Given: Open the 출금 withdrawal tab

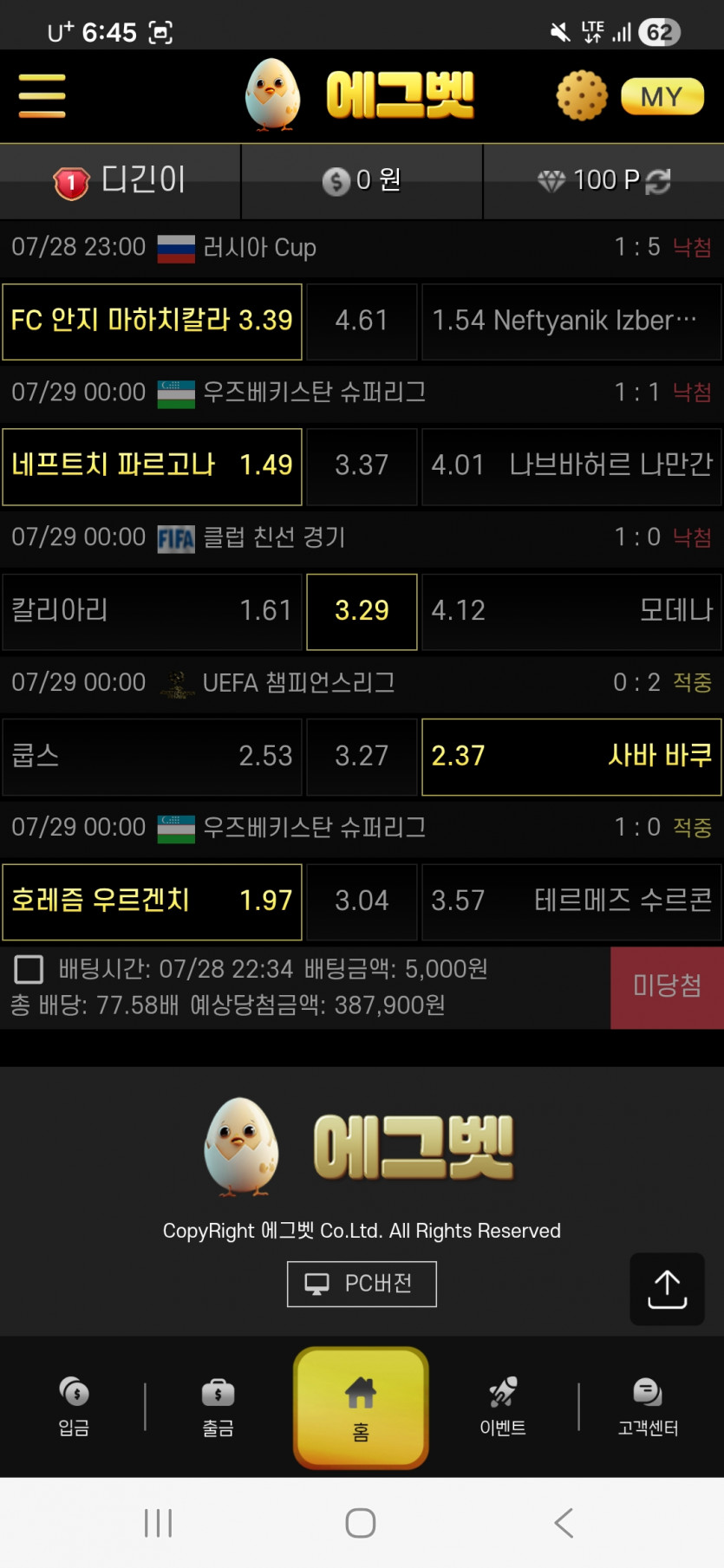Looking at the screenshot, I should [218, 1406].
